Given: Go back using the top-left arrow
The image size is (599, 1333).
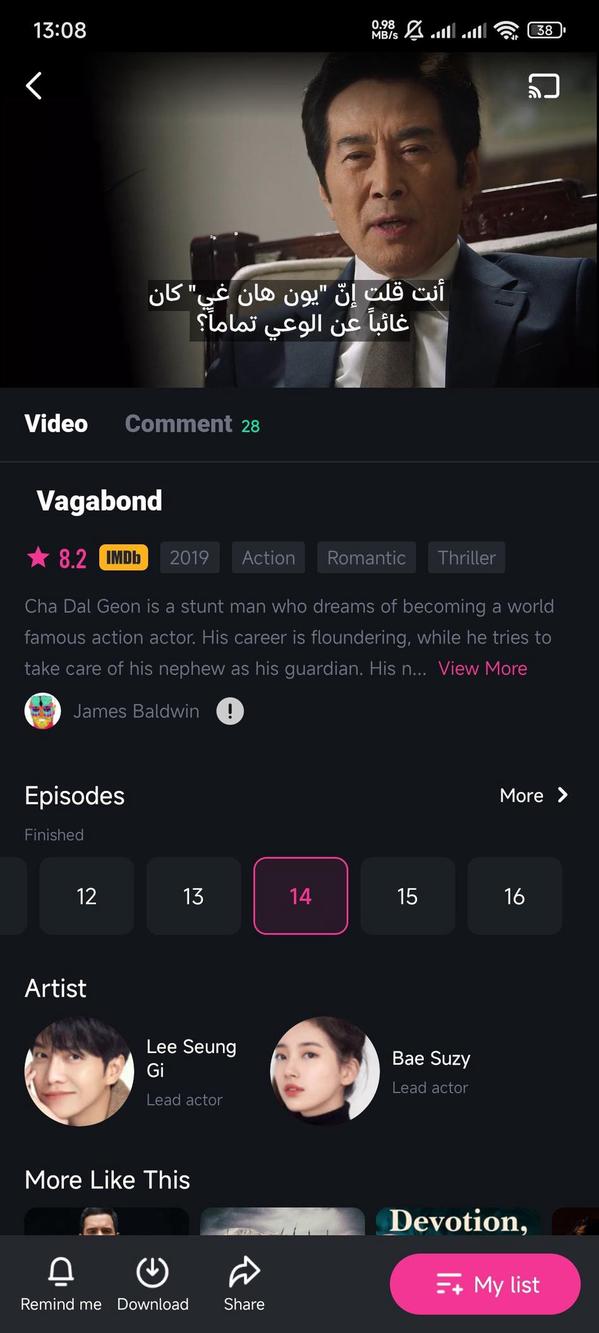Looking at the screenshot, I should click(34, 86).
